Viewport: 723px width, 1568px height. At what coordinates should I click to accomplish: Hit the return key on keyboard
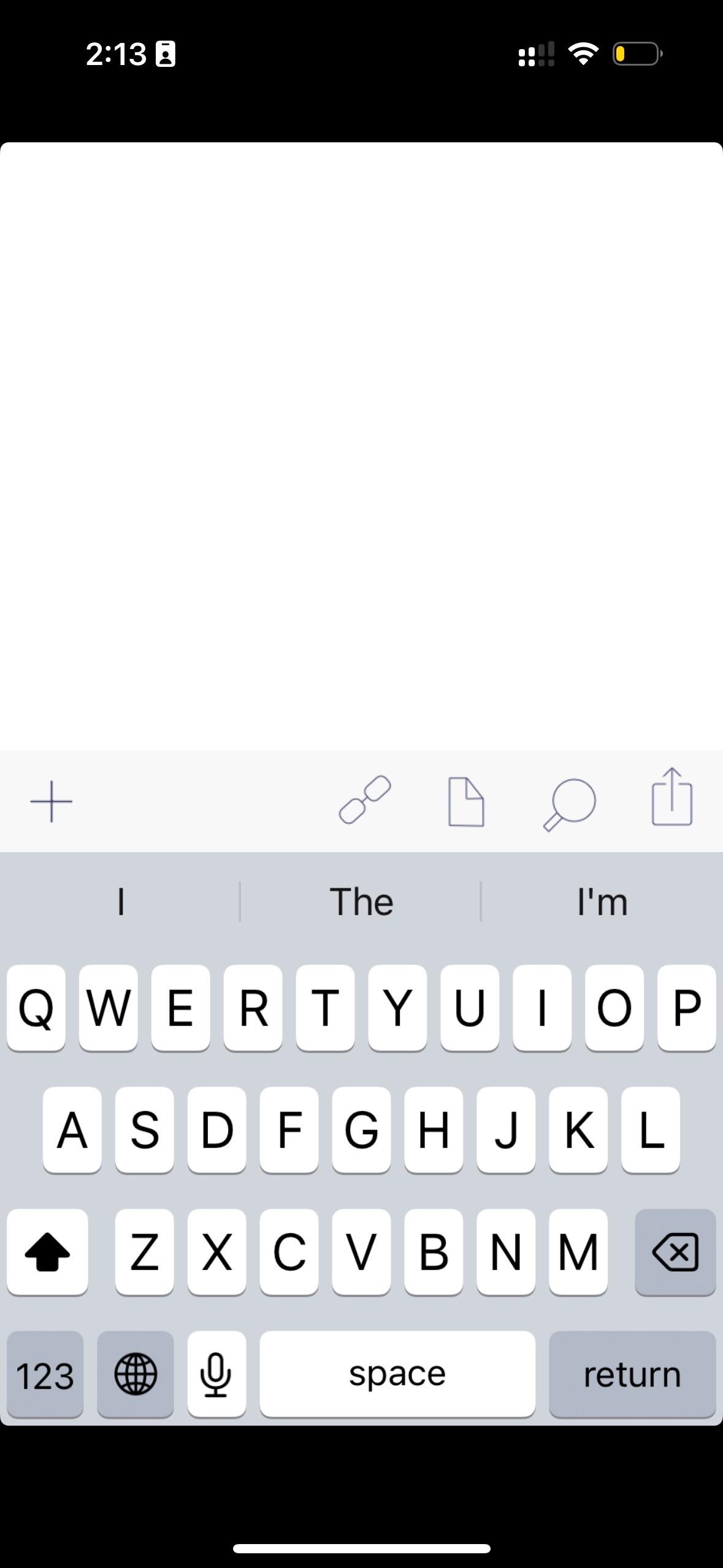632,1374
